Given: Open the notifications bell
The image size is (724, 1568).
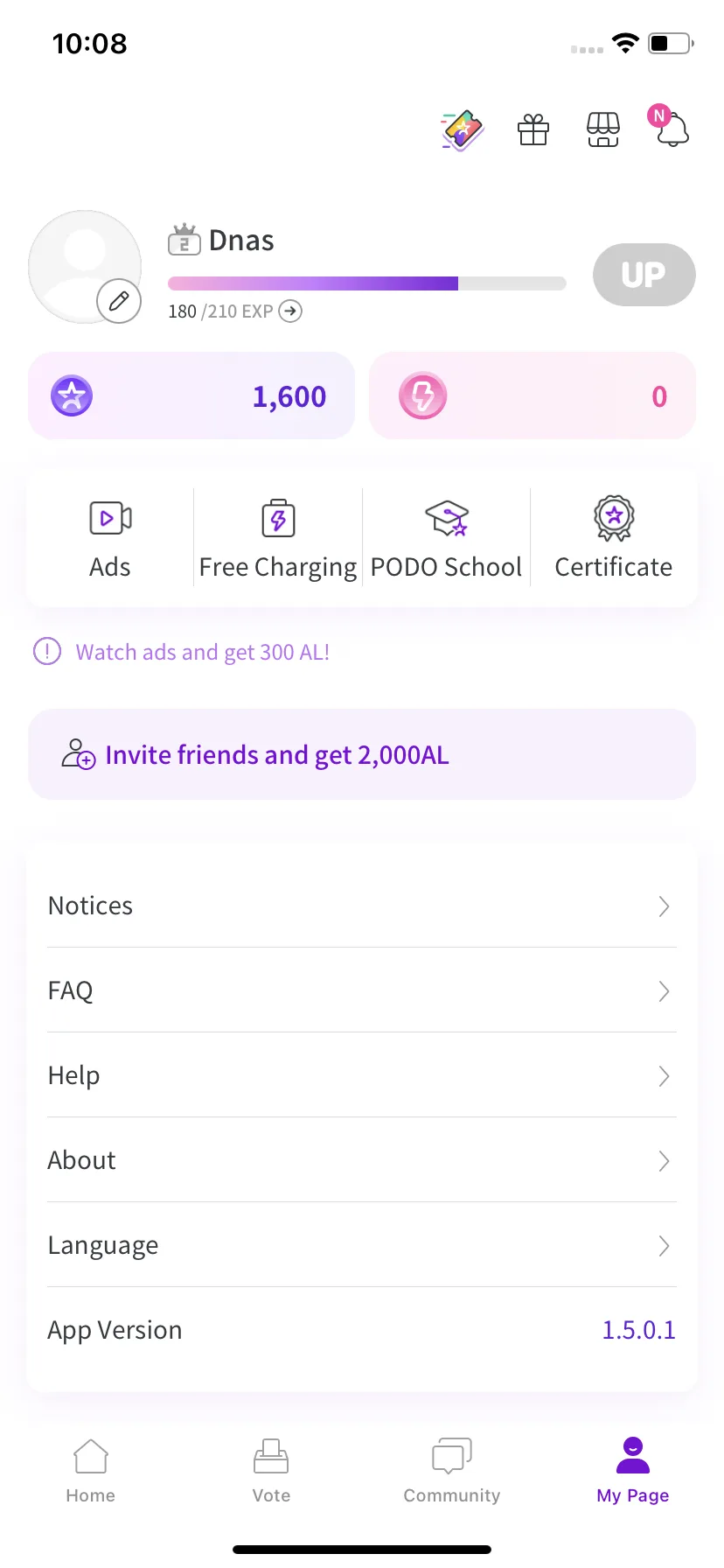Looking at the screenshot, I should coord(672,129).
